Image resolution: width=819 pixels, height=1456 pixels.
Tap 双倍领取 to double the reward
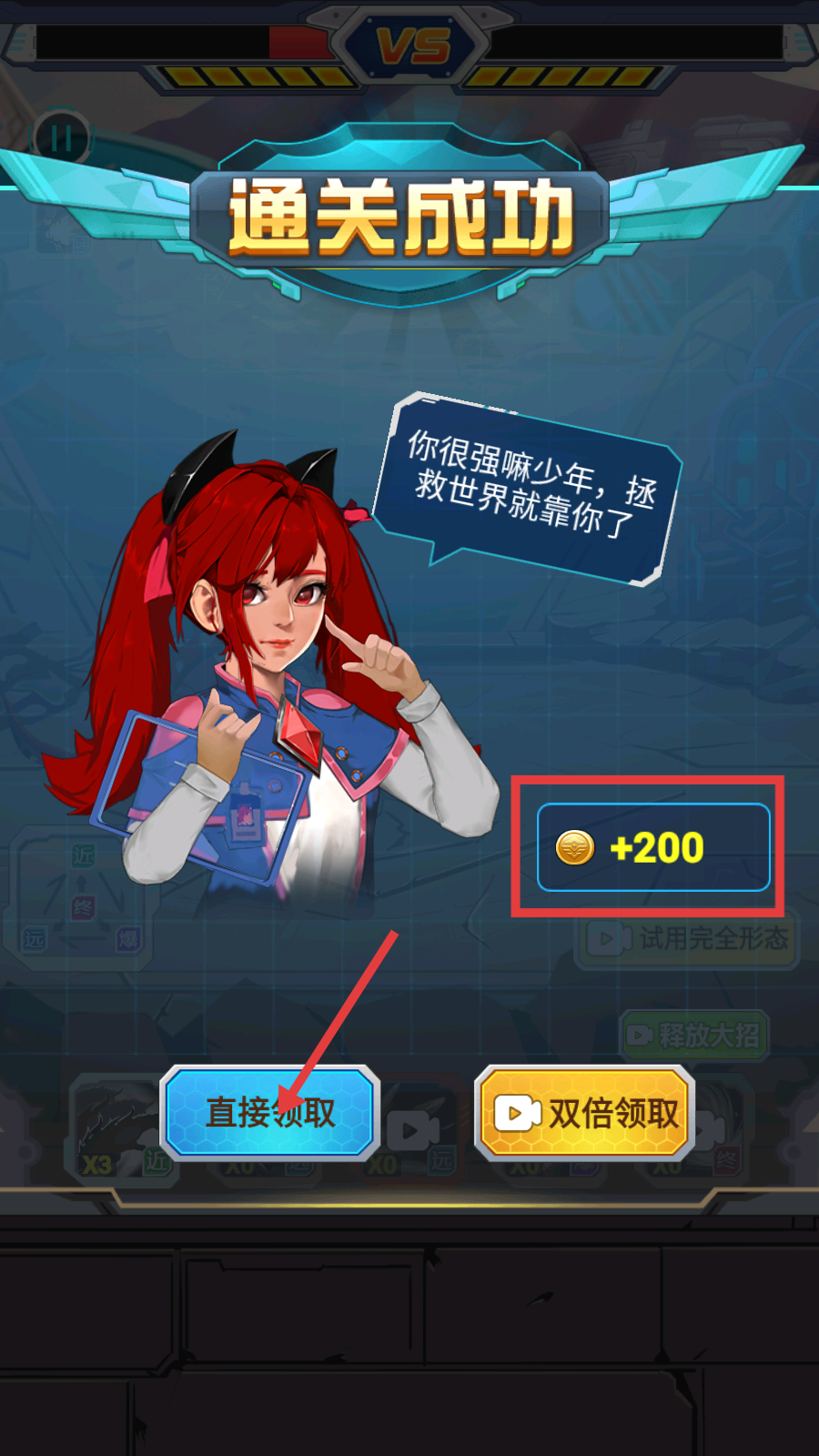[x=585, y=1113]
